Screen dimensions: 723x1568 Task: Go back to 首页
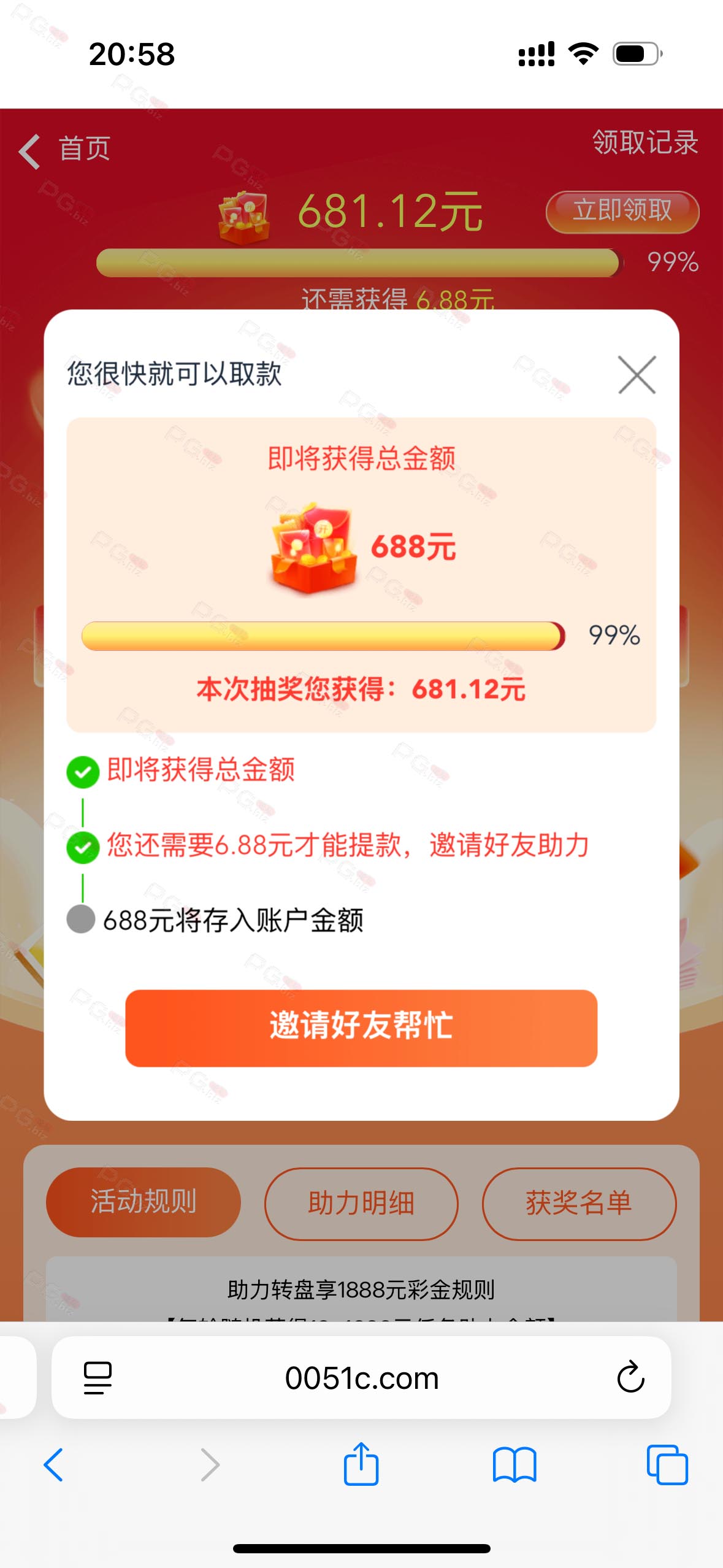click(x=64, y=150)
